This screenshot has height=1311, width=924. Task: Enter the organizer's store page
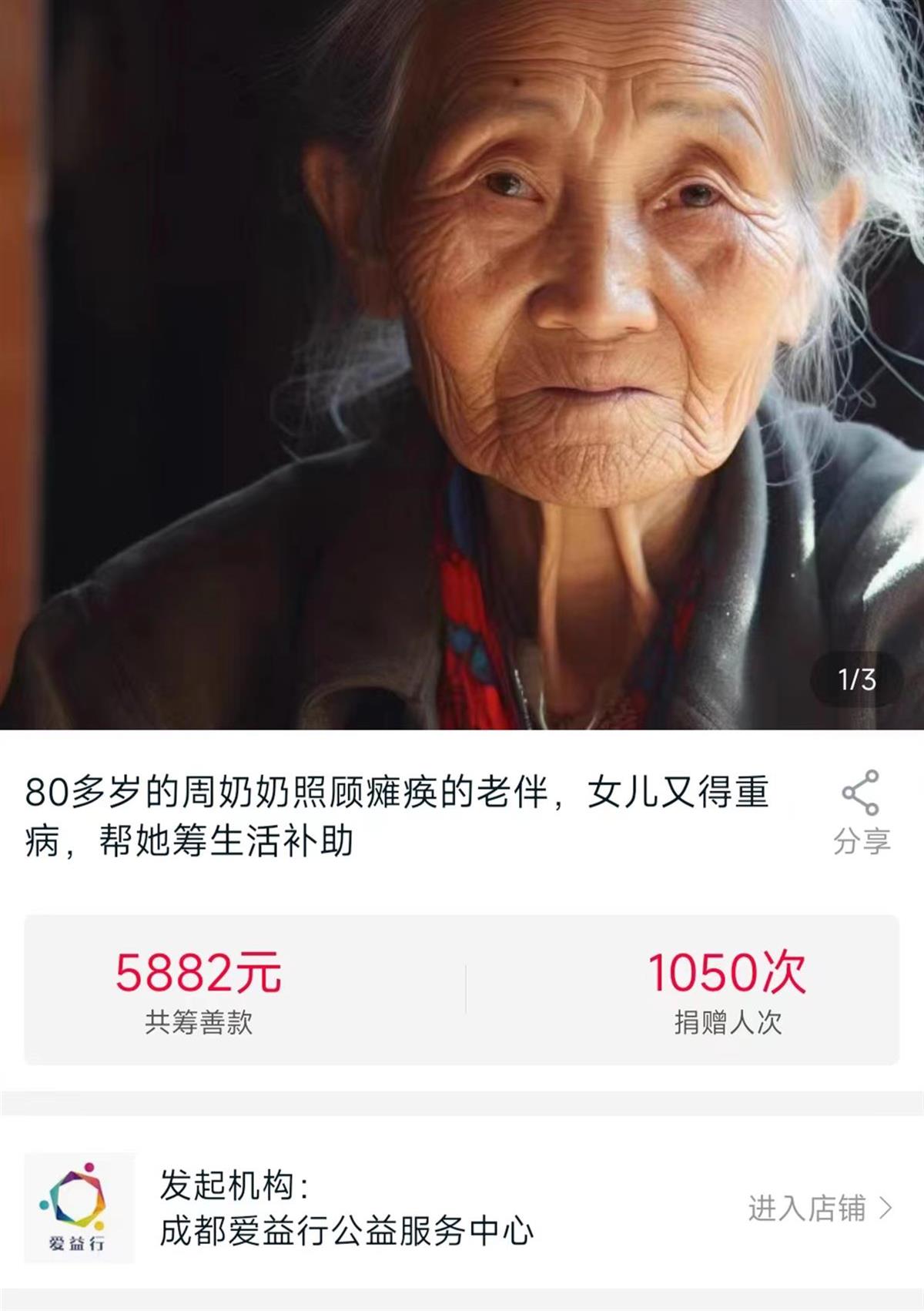pos(819,1208)
